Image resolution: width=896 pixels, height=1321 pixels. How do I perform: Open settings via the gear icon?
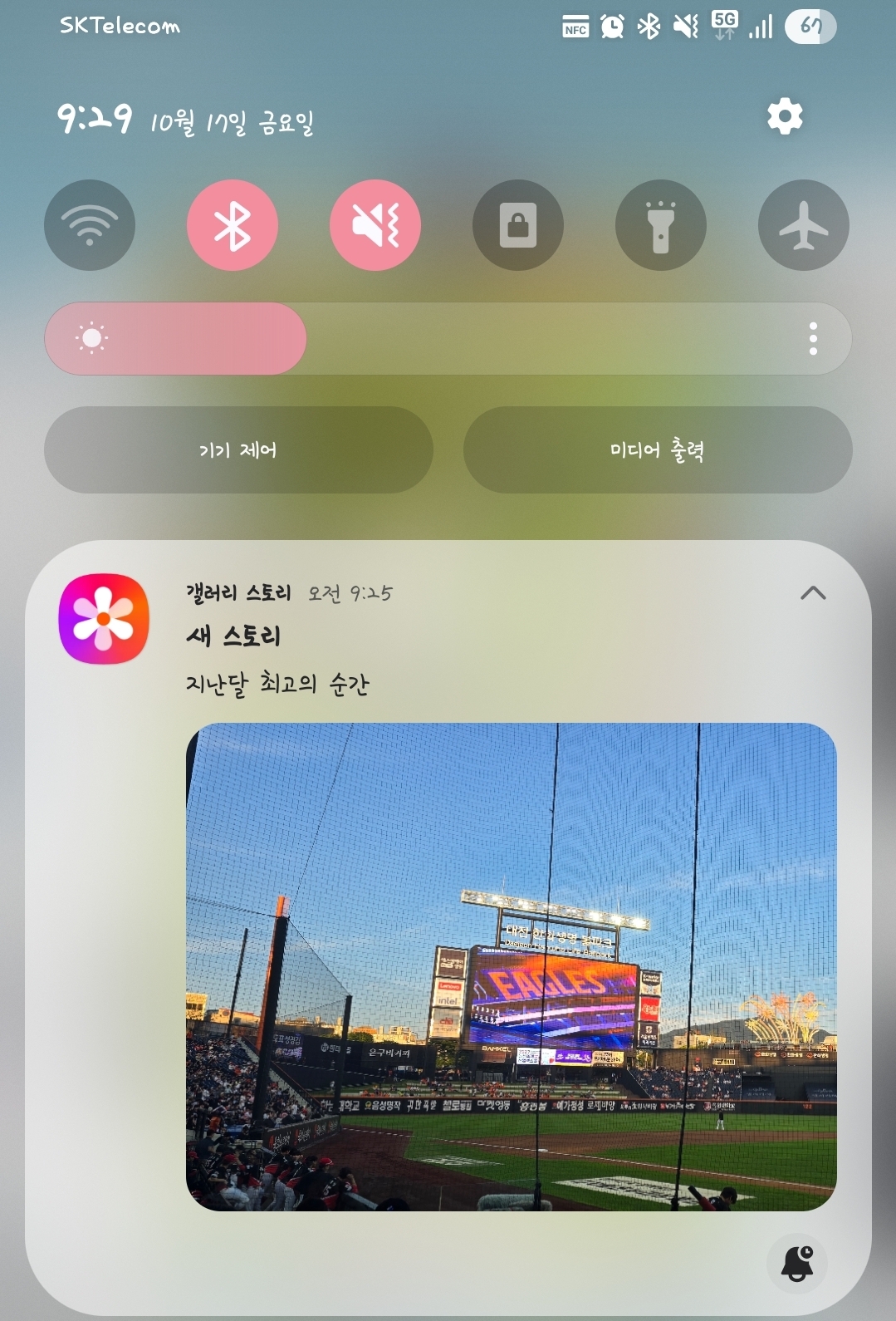[x=785, y=117]
